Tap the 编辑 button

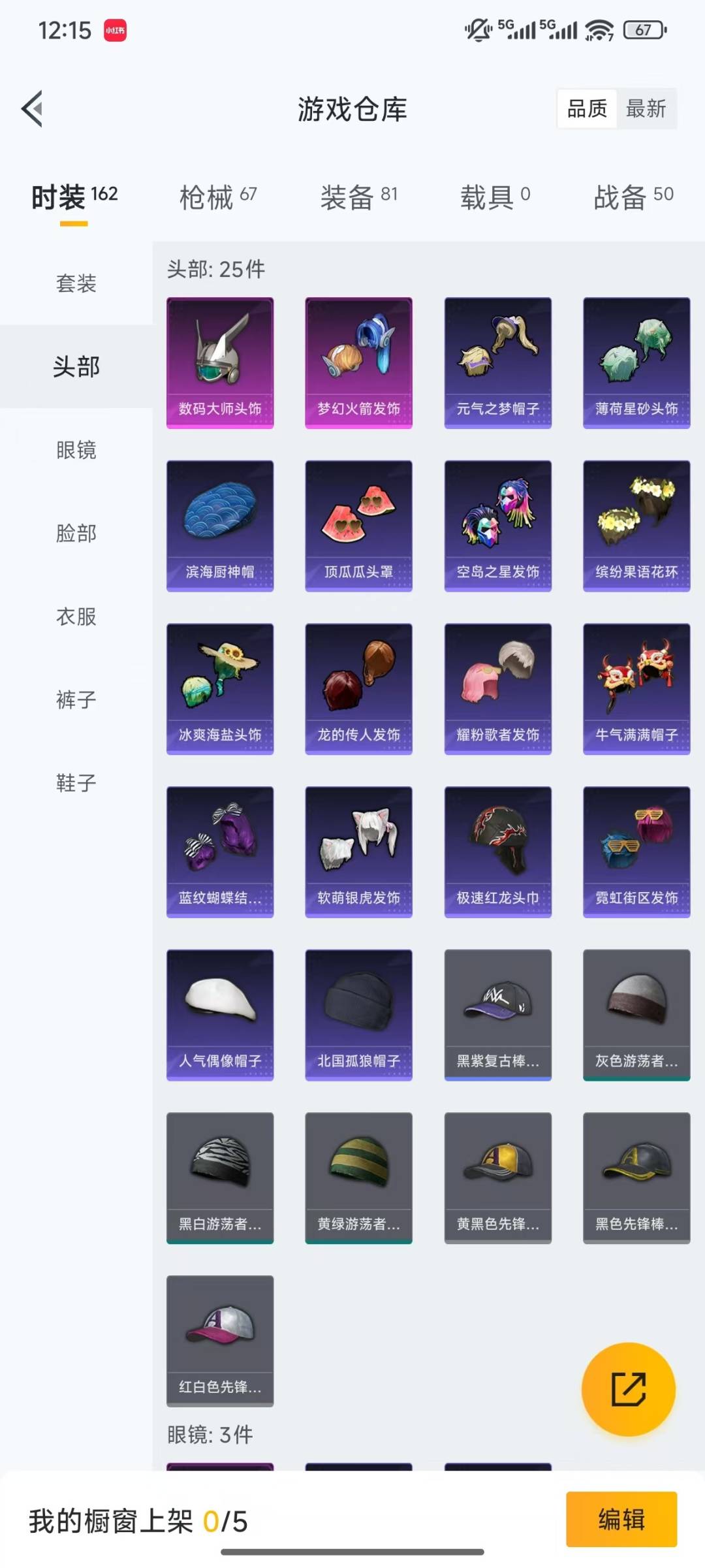click(621, 1519)
